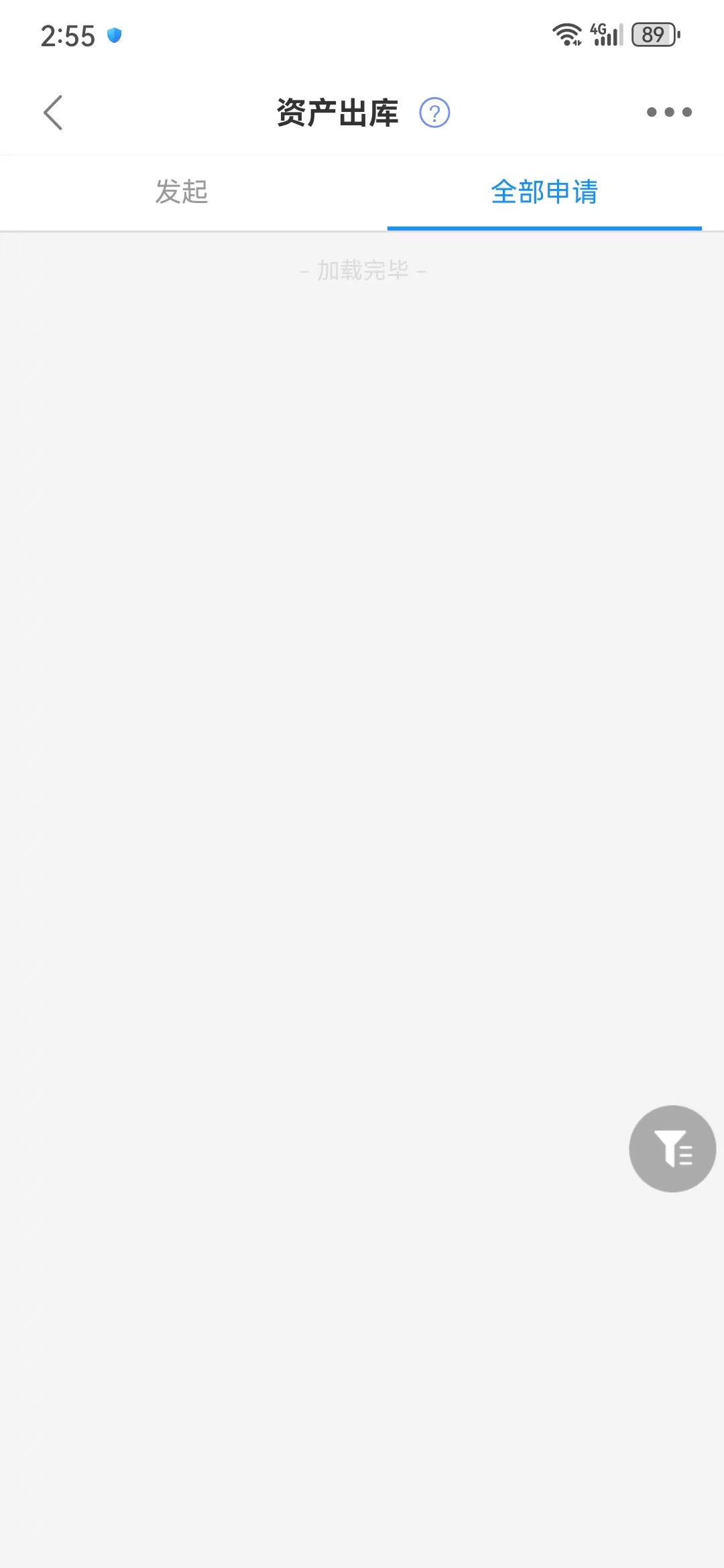Go back from 资产出库 page

click(x=54, y=113)
